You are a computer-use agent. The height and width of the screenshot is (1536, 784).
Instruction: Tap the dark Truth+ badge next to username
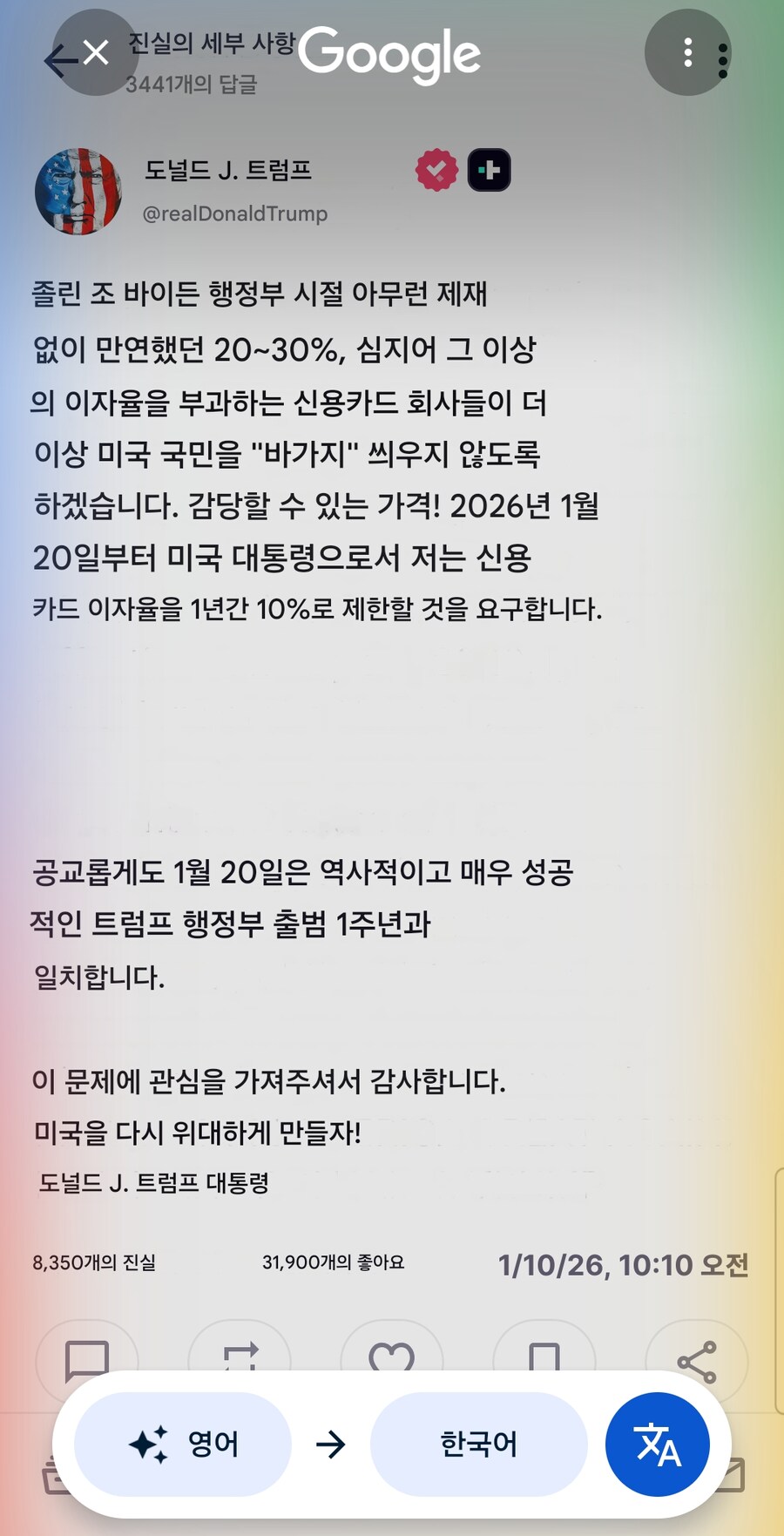coord(488,168)
